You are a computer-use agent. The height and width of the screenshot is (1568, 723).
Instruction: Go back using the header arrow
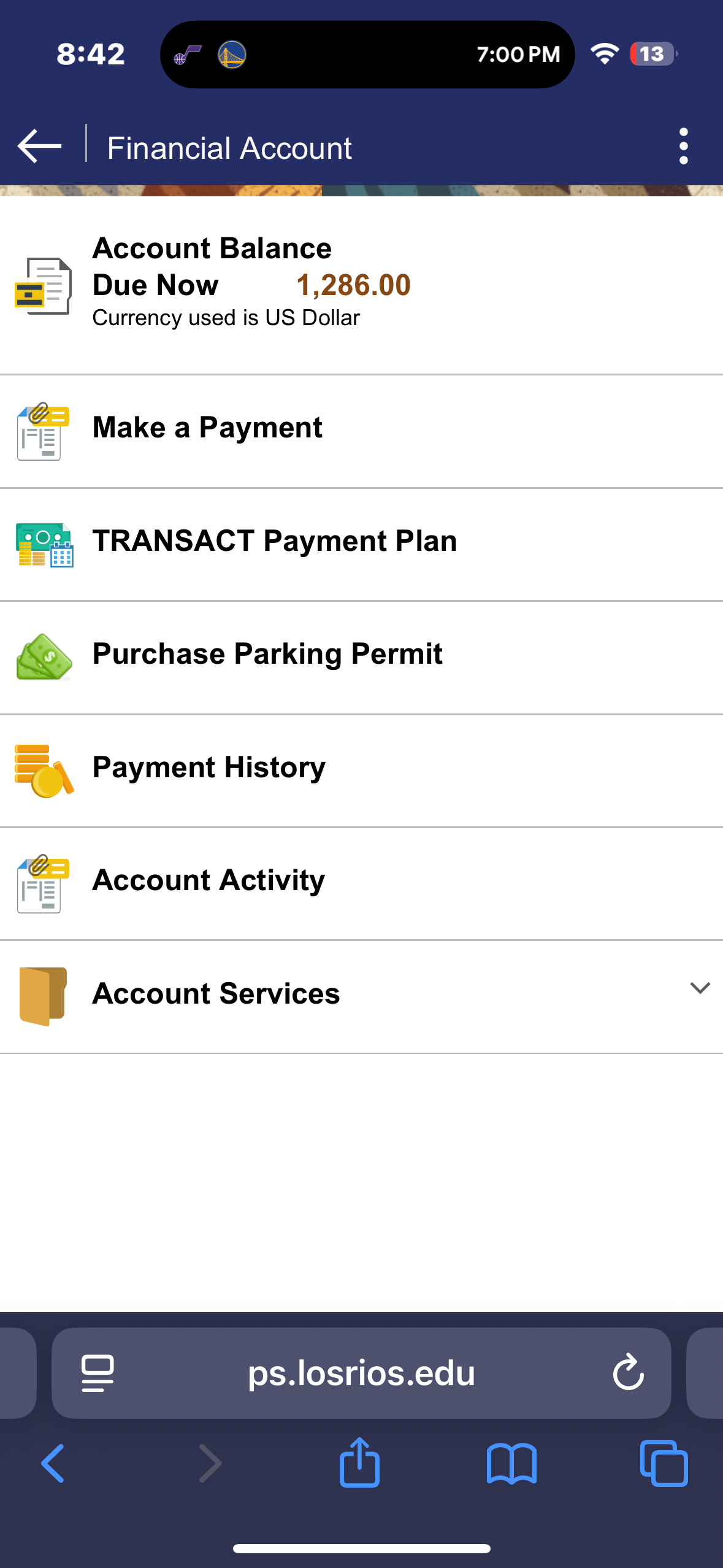click(39, 147)
